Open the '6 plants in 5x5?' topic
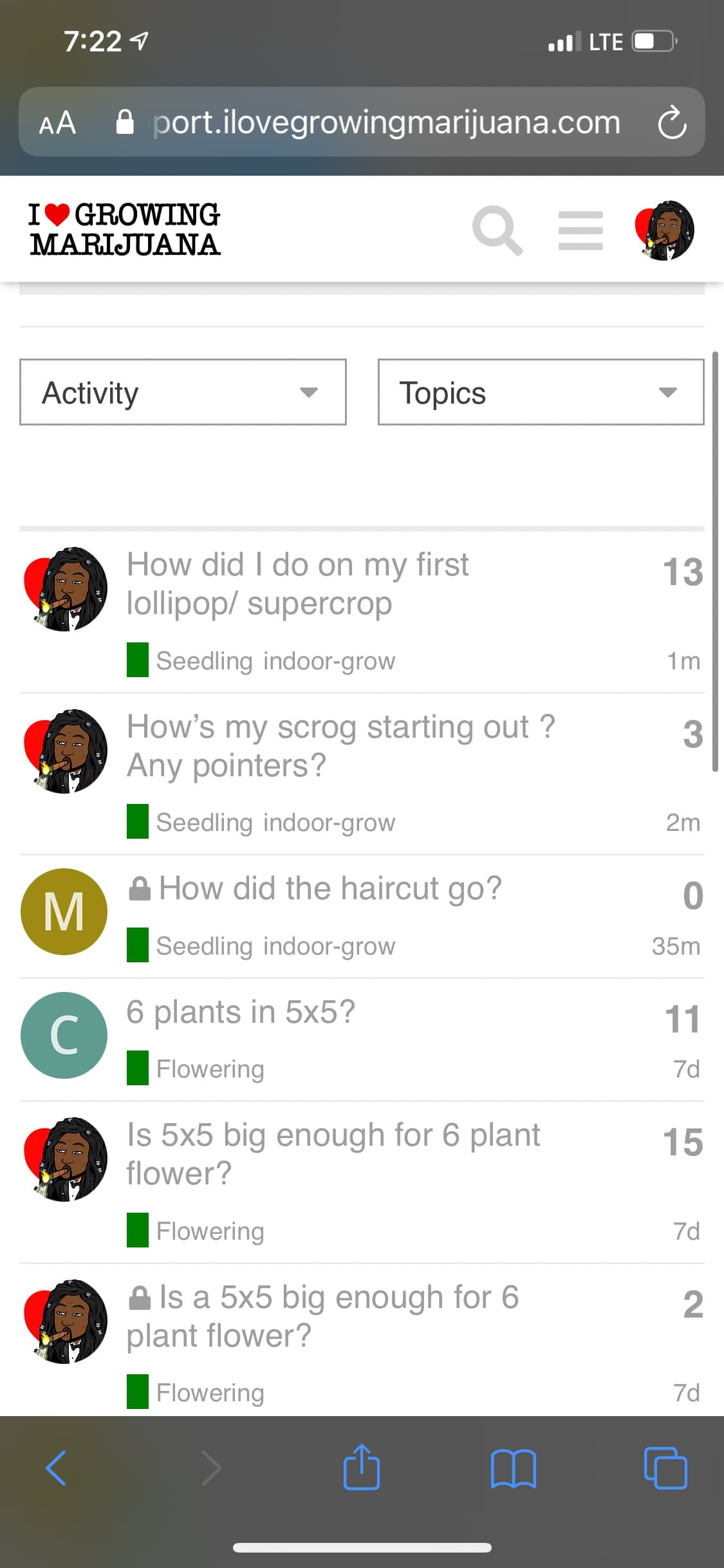The image size is (724, 1568). pyautogui.click(x=241, y=1012)
